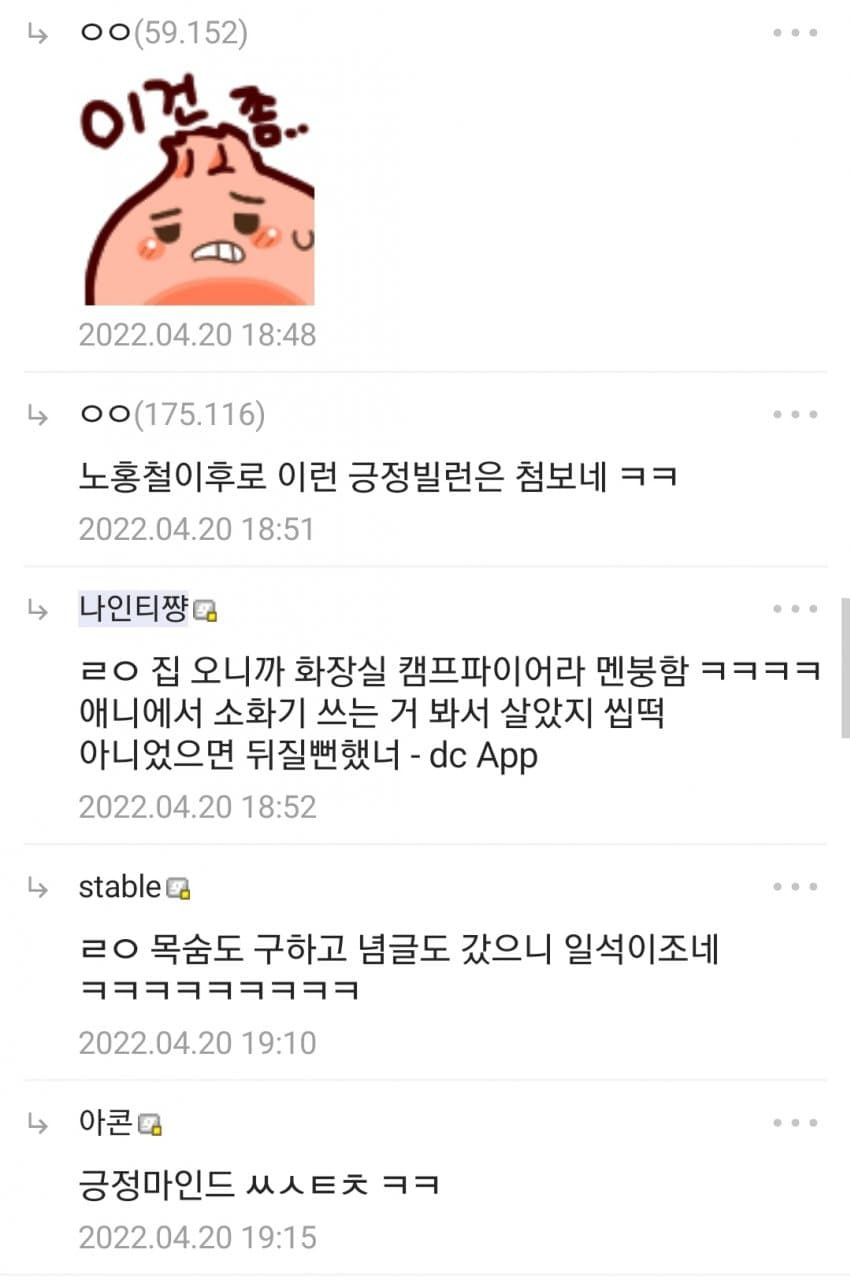Open the profile of user 나인티쨩

[x=133, y=609]
